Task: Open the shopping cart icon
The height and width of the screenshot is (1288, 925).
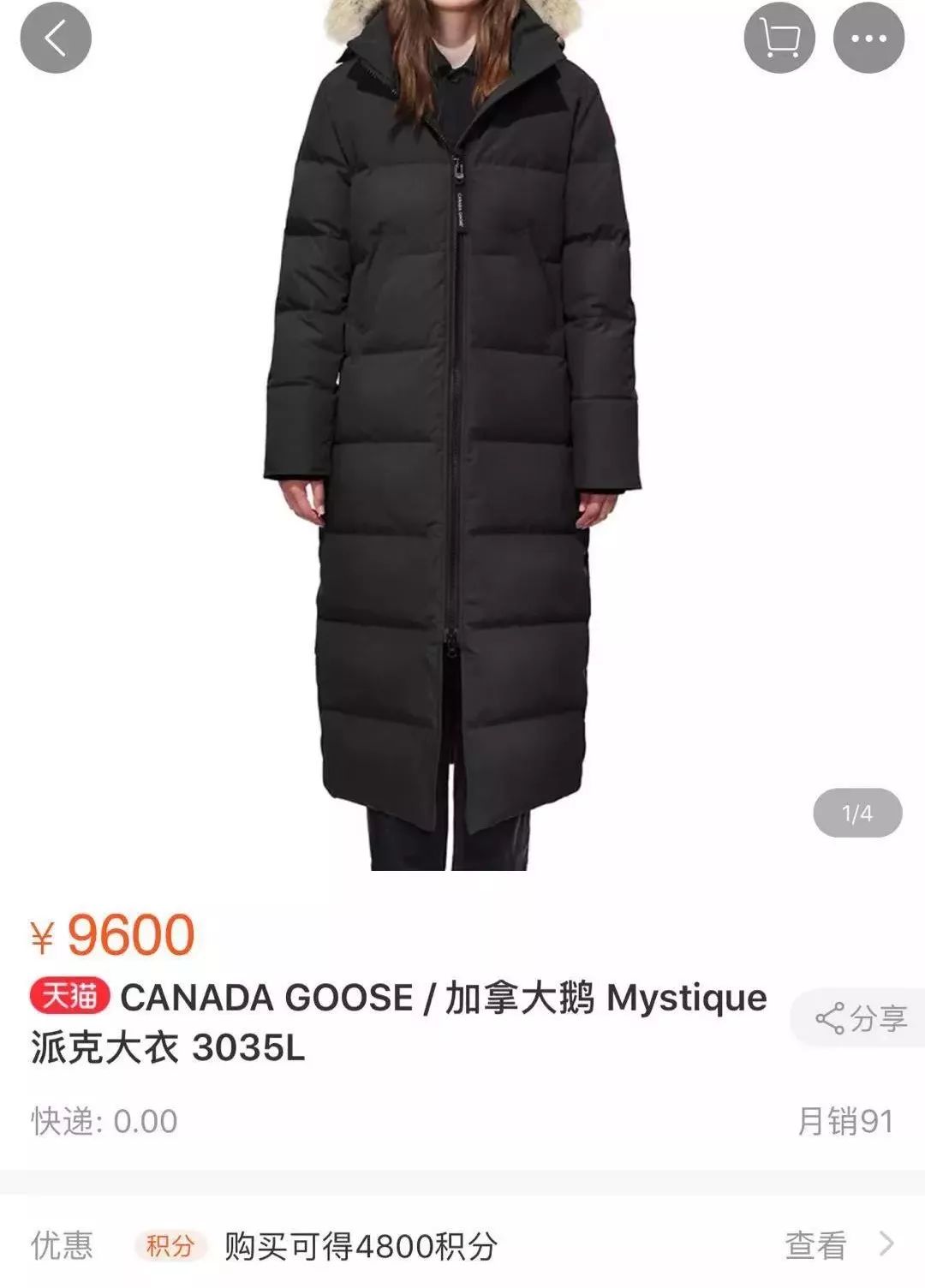Action: click(x=777, y=39)
